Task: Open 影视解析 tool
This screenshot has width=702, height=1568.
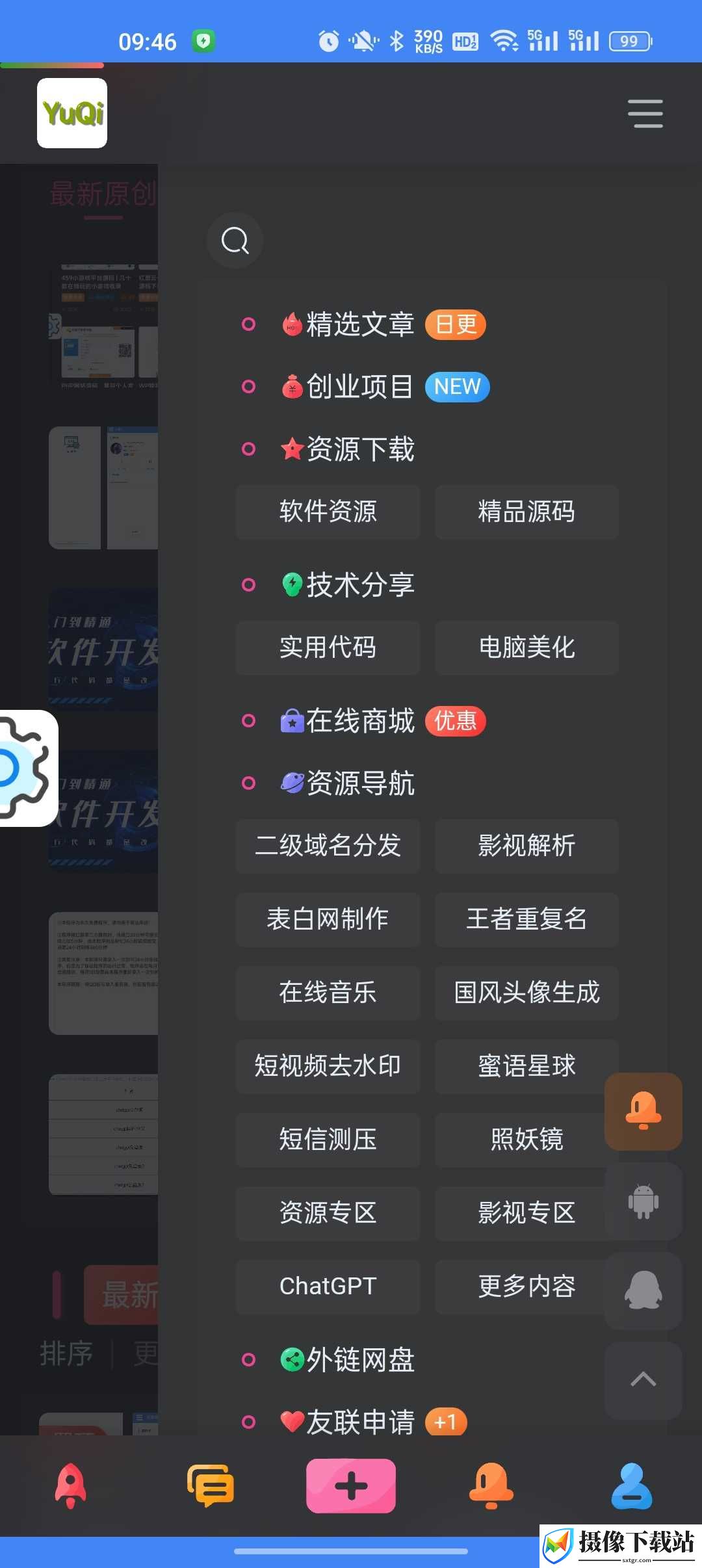Action: pyautogui.click(x=526, y=846)
